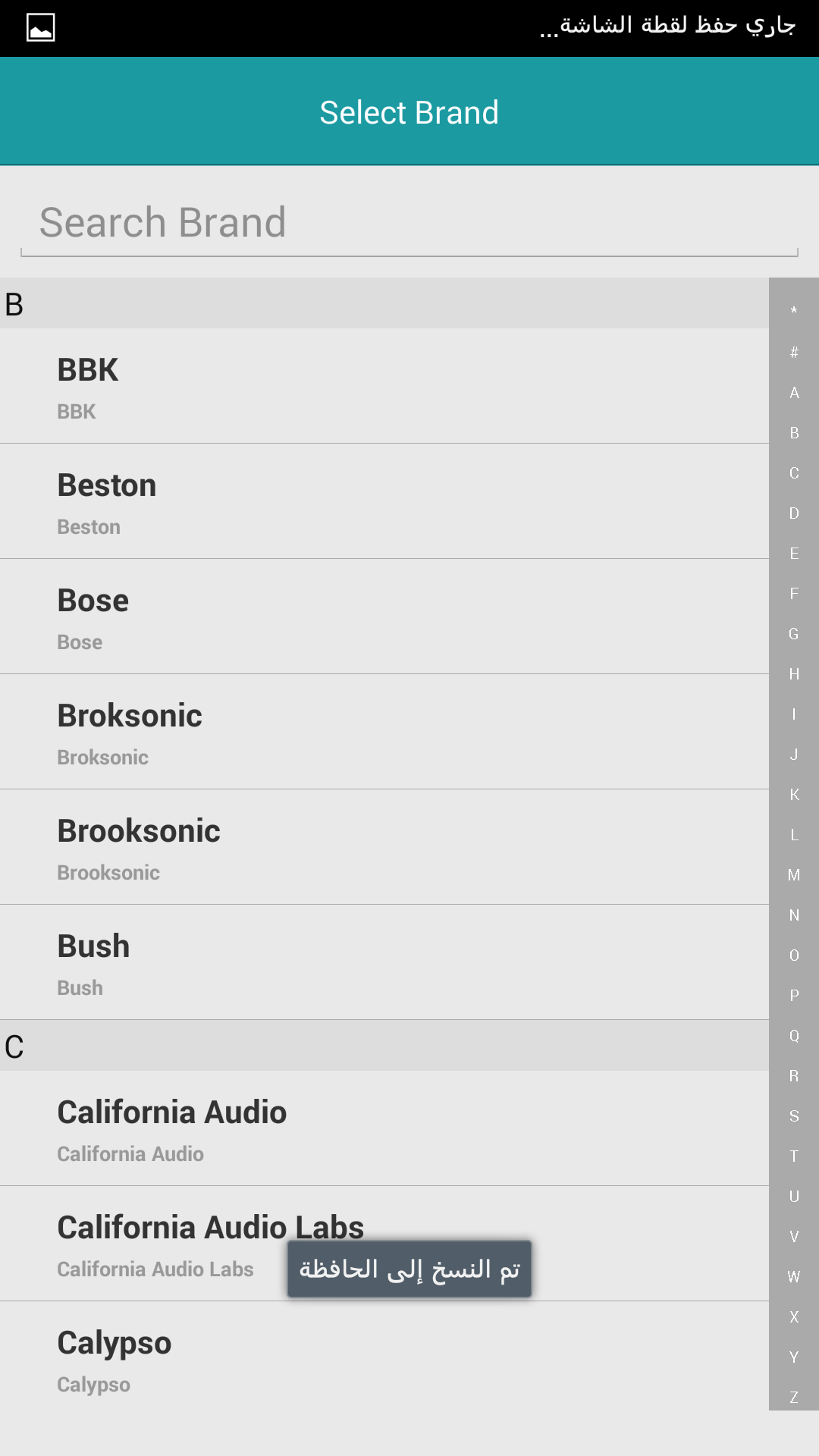Viewport: 819px width, 1456px height.
Task: Jump to letter Z in the index
Action: (794, 1397)
